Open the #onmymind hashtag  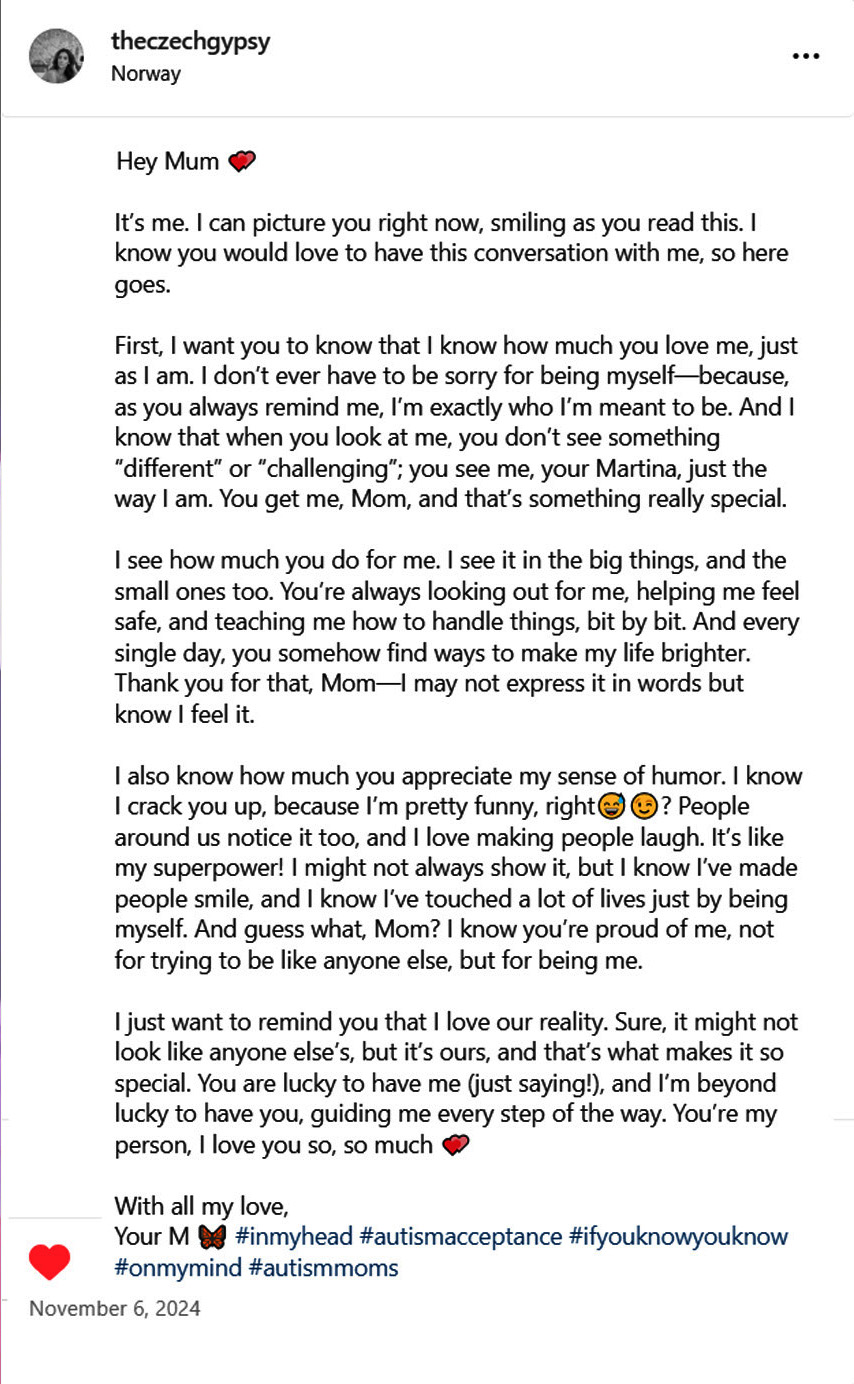pyautogui.click(x=178, y=1268)
